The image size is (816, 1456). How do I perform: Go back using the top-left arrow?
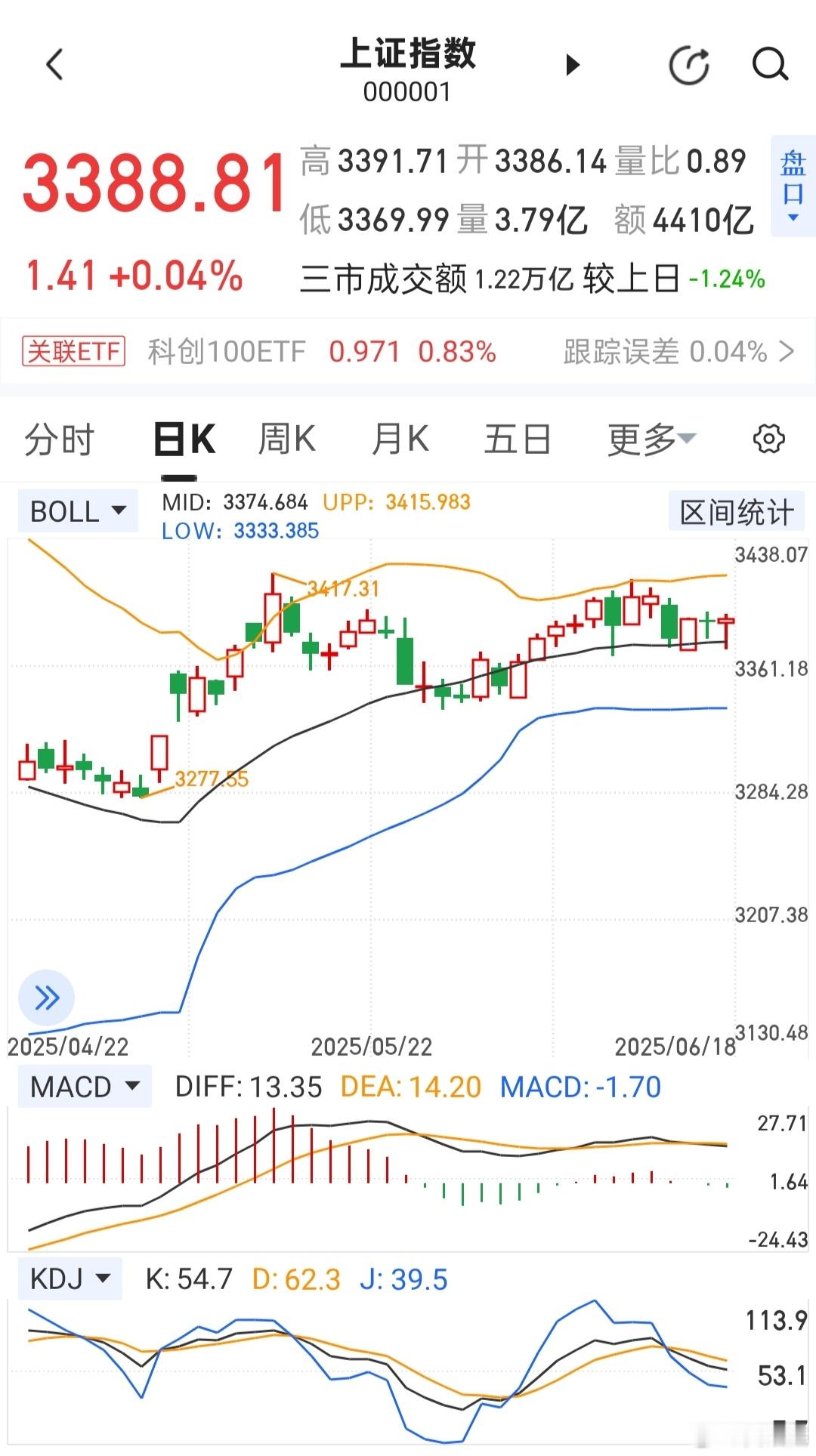click(54, 65)
